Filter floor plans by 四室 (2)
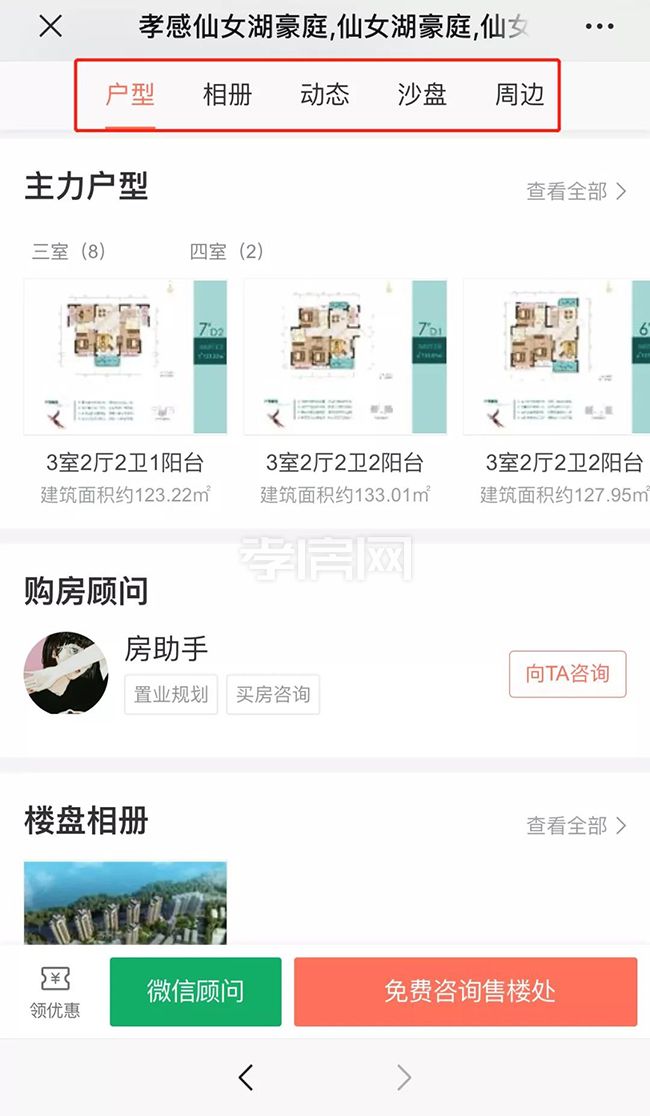Image resolution: width=650 pixels, height=1116 pixels. (x=227, y=251)
